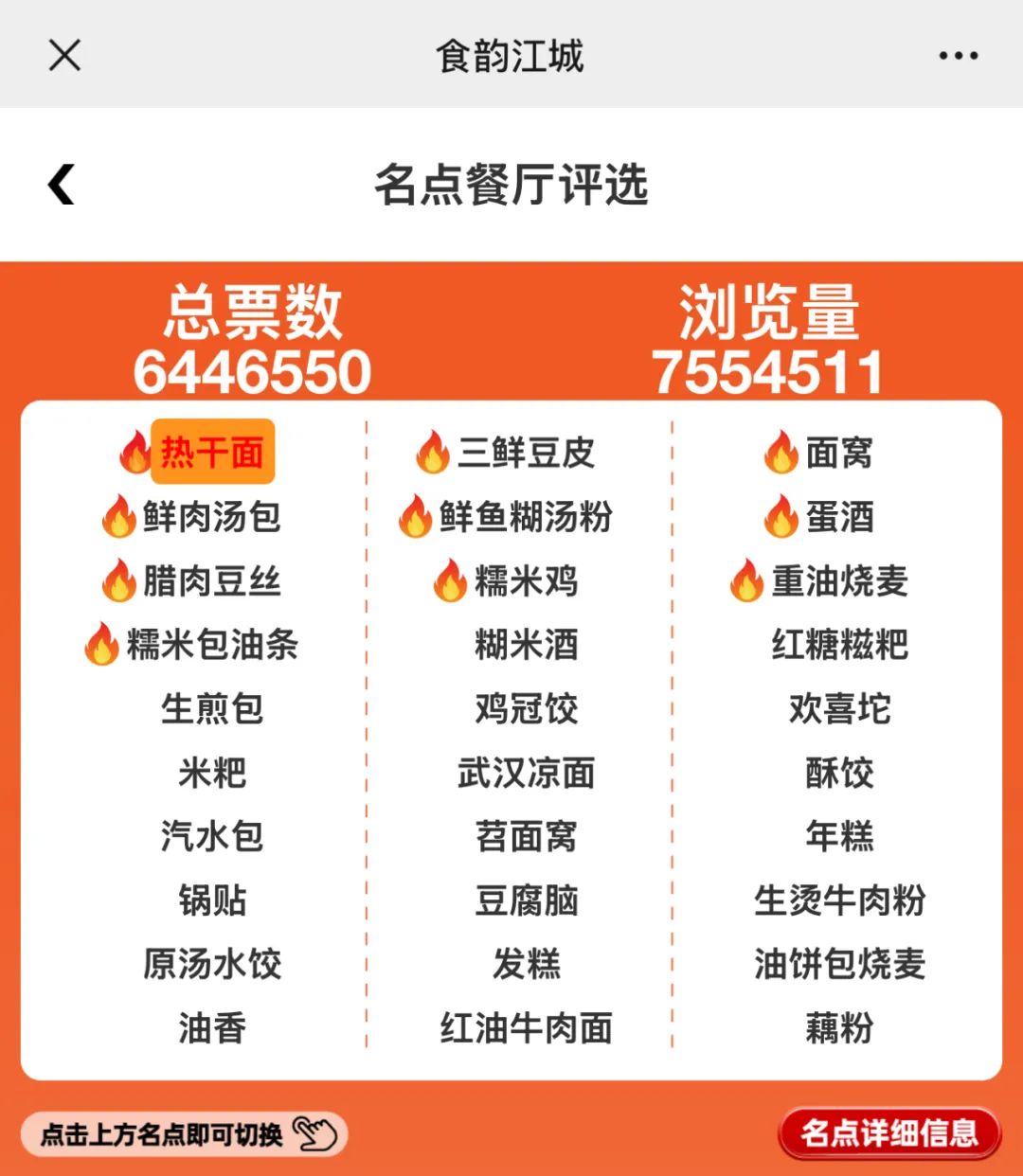Image resolution: width=1023 pixels, height=1176 pixels.
Task: Go back from 名点餐厅评选
Action: pos(63,185)
